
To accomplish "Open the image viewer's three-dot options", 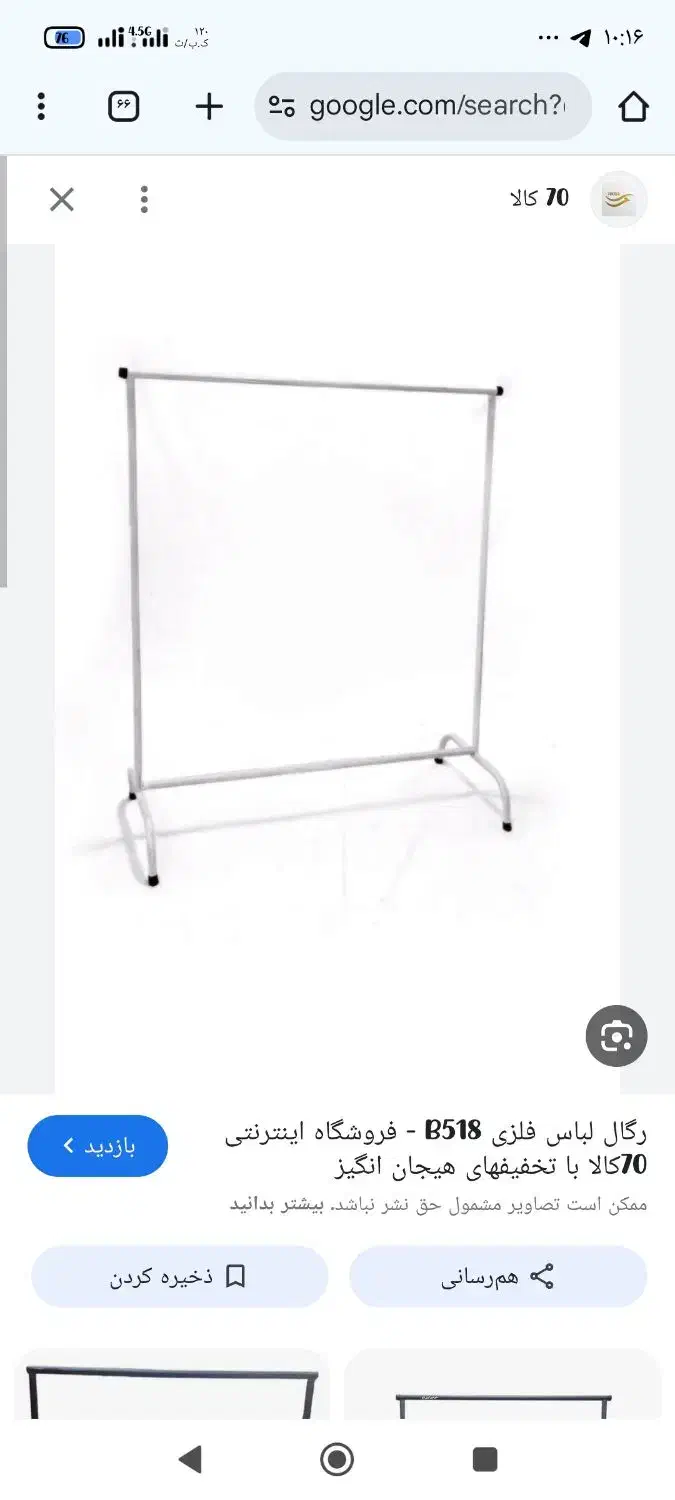I will [144, 200].
